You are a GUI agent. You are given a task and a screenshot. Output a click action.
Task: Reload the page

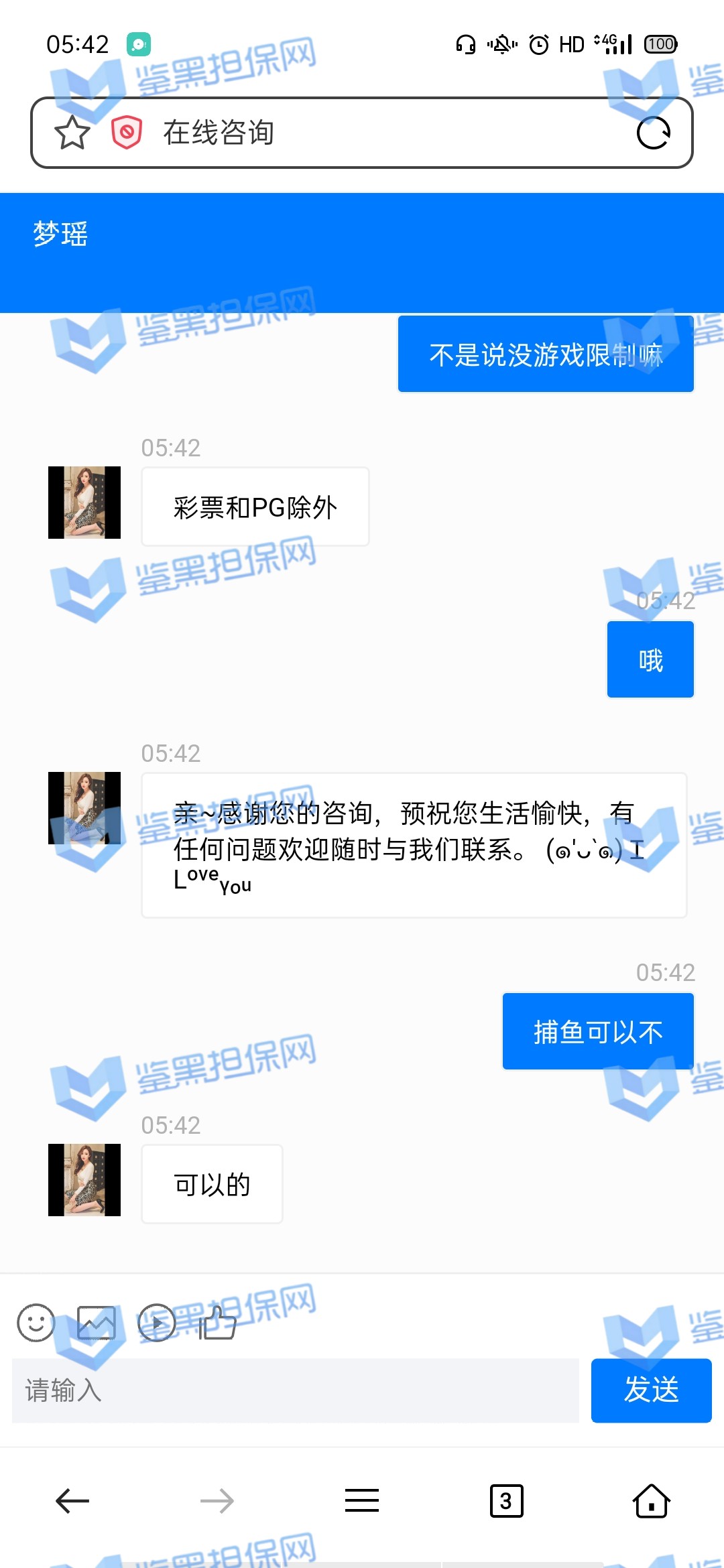pyautogui.click(x=653, y=133)
